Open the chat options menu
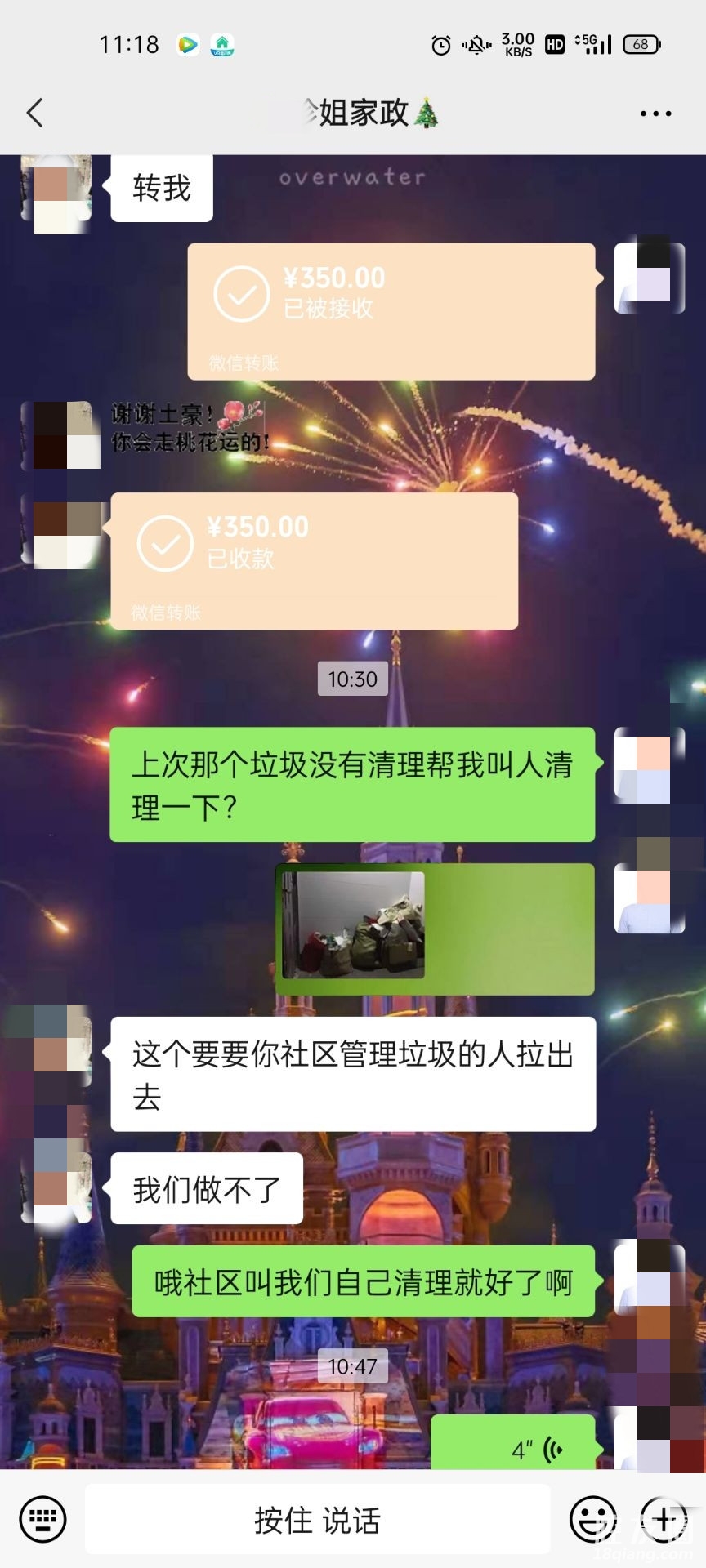 655,114
